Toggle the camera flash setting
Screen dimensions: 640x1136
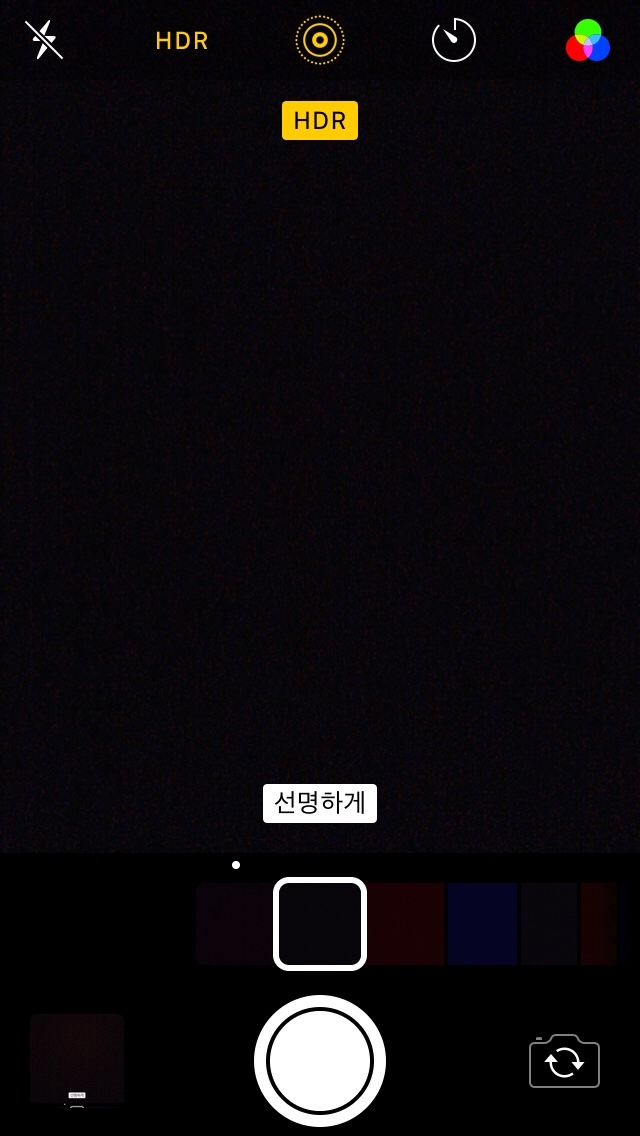(x=44, y=40)
